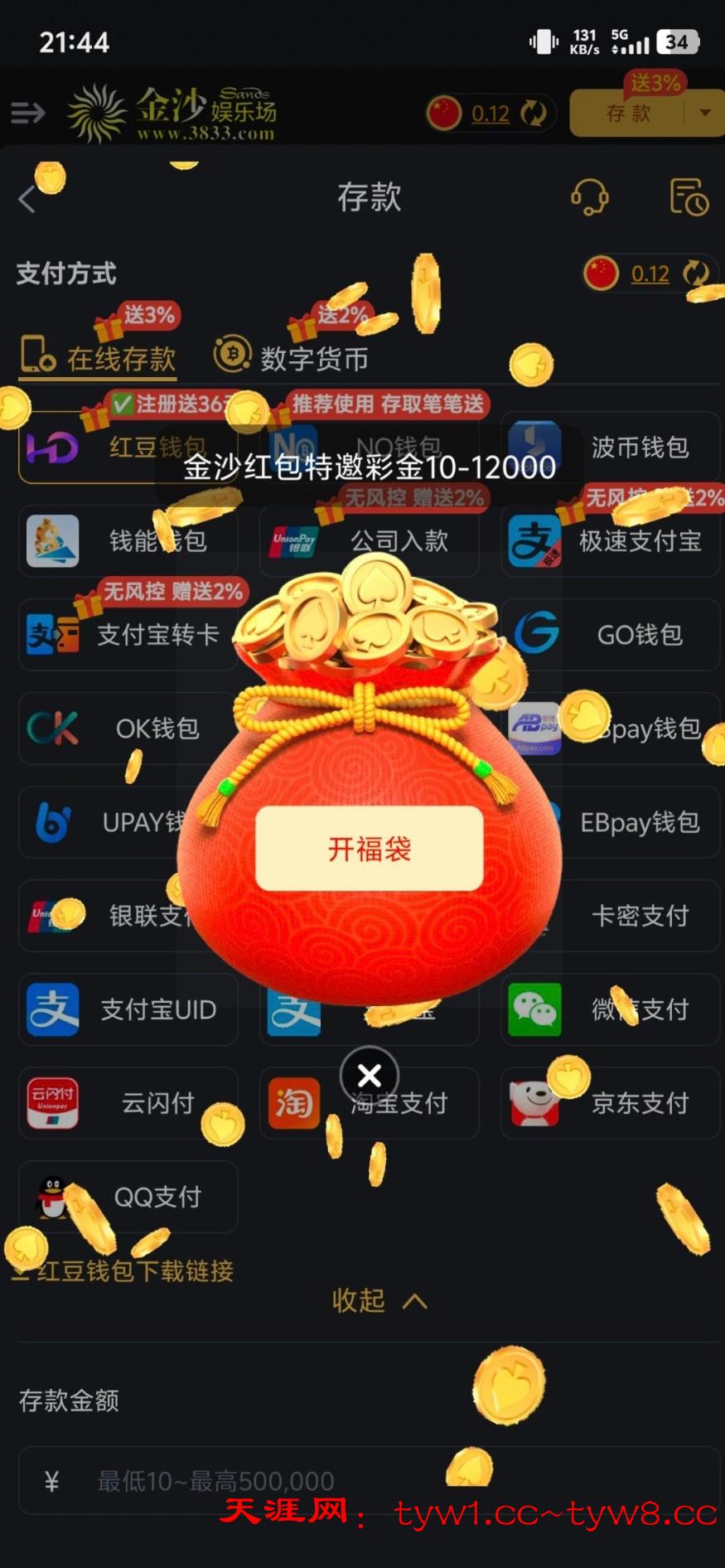Tap the 存款 button in top bar
The width and height of the screenshot is (725, 1568).
tap(628, 114)
